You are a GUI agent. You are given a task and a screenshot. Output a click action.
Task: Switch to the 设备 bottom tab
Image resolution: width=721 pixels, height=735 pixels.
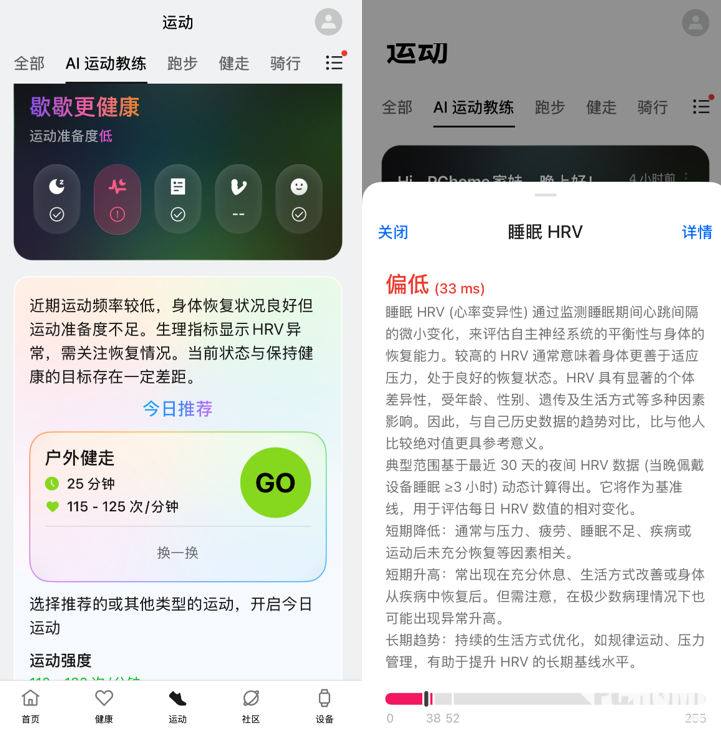pyautogui.click(x=324, y=705)
